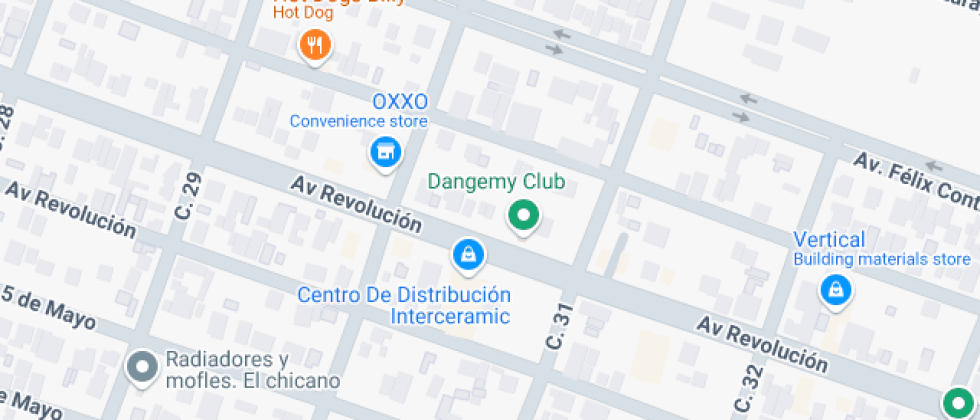Tap the Centro De Distribución Interceramic pin
Viewport: 980px width, 420px height.
pos(467,255)
